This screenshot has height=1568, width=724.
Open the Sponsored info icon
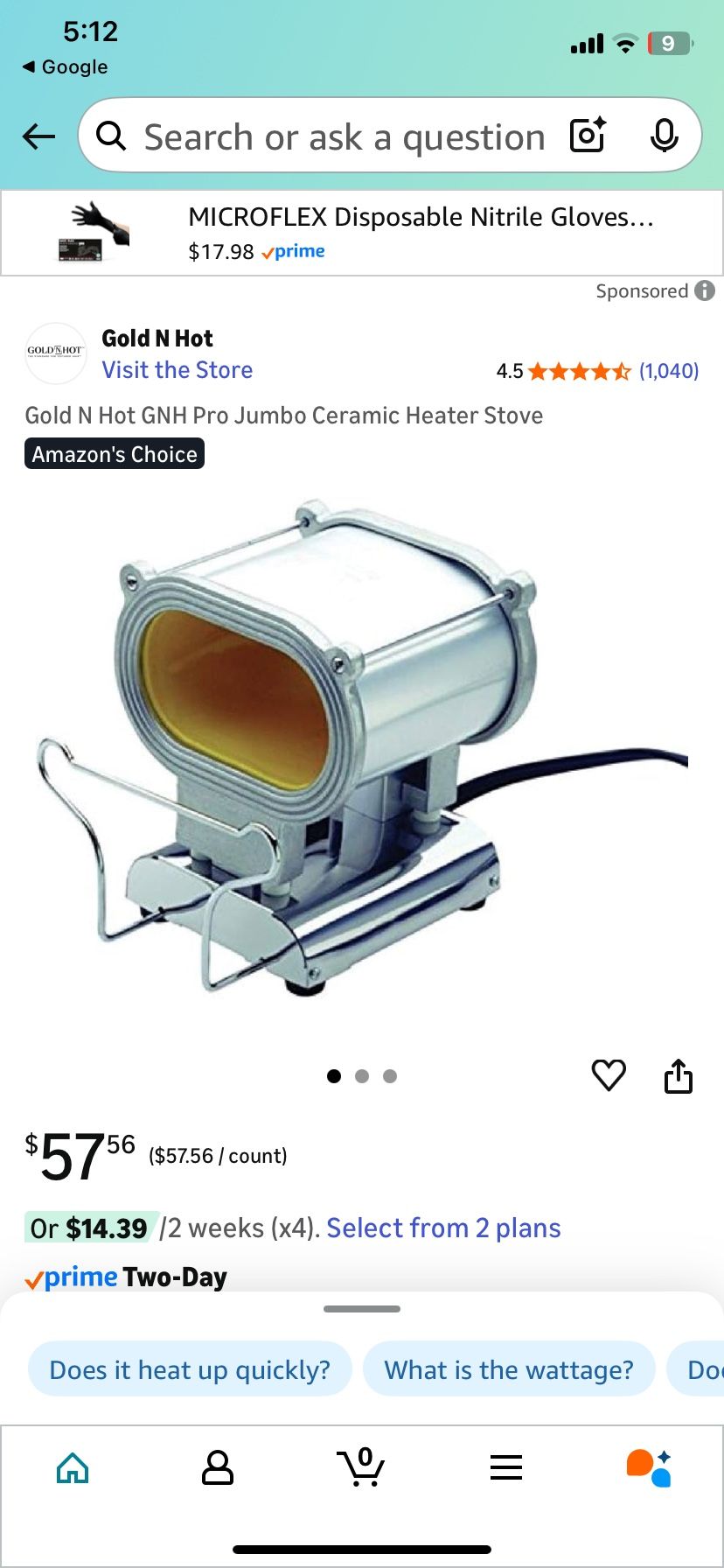[x=705, y=290]
